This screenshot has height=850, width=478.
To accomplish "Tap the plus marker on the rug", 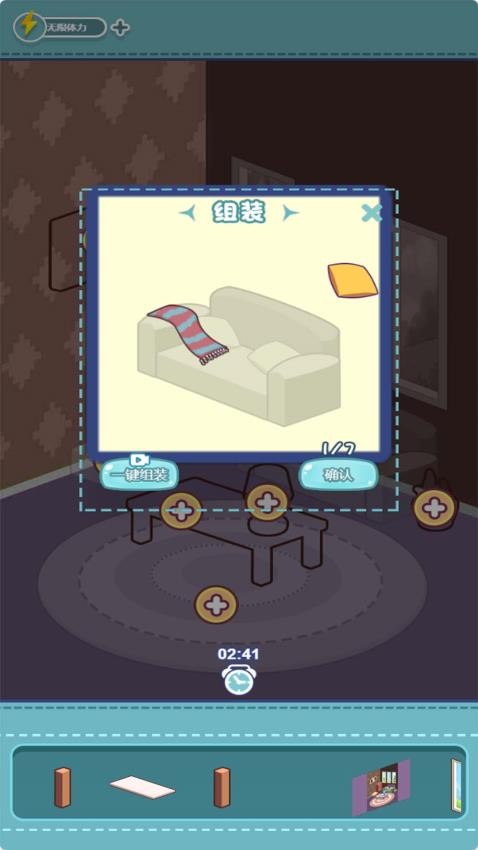I will click(216, 604).
